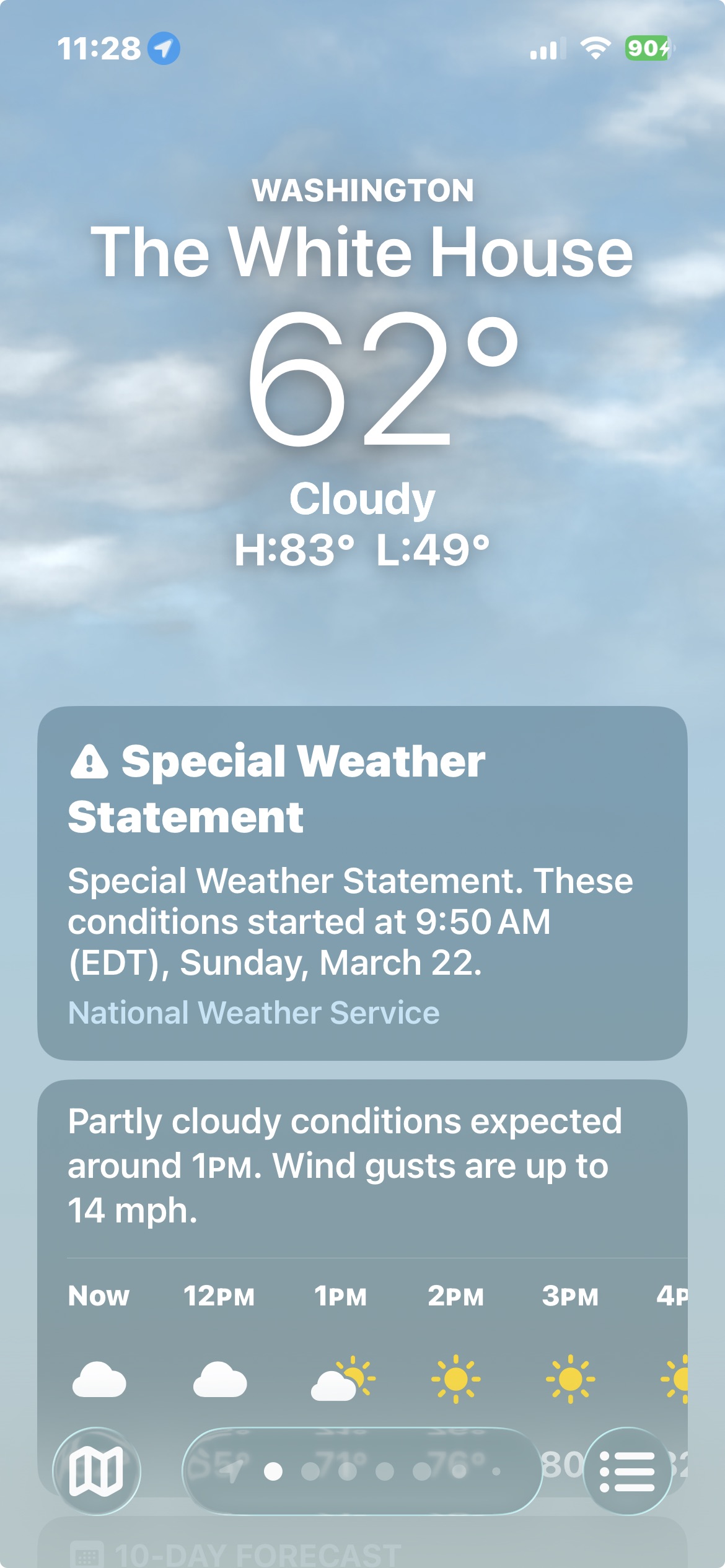
Task: Open the National Weather Service link
Action: coord(253,1013)
